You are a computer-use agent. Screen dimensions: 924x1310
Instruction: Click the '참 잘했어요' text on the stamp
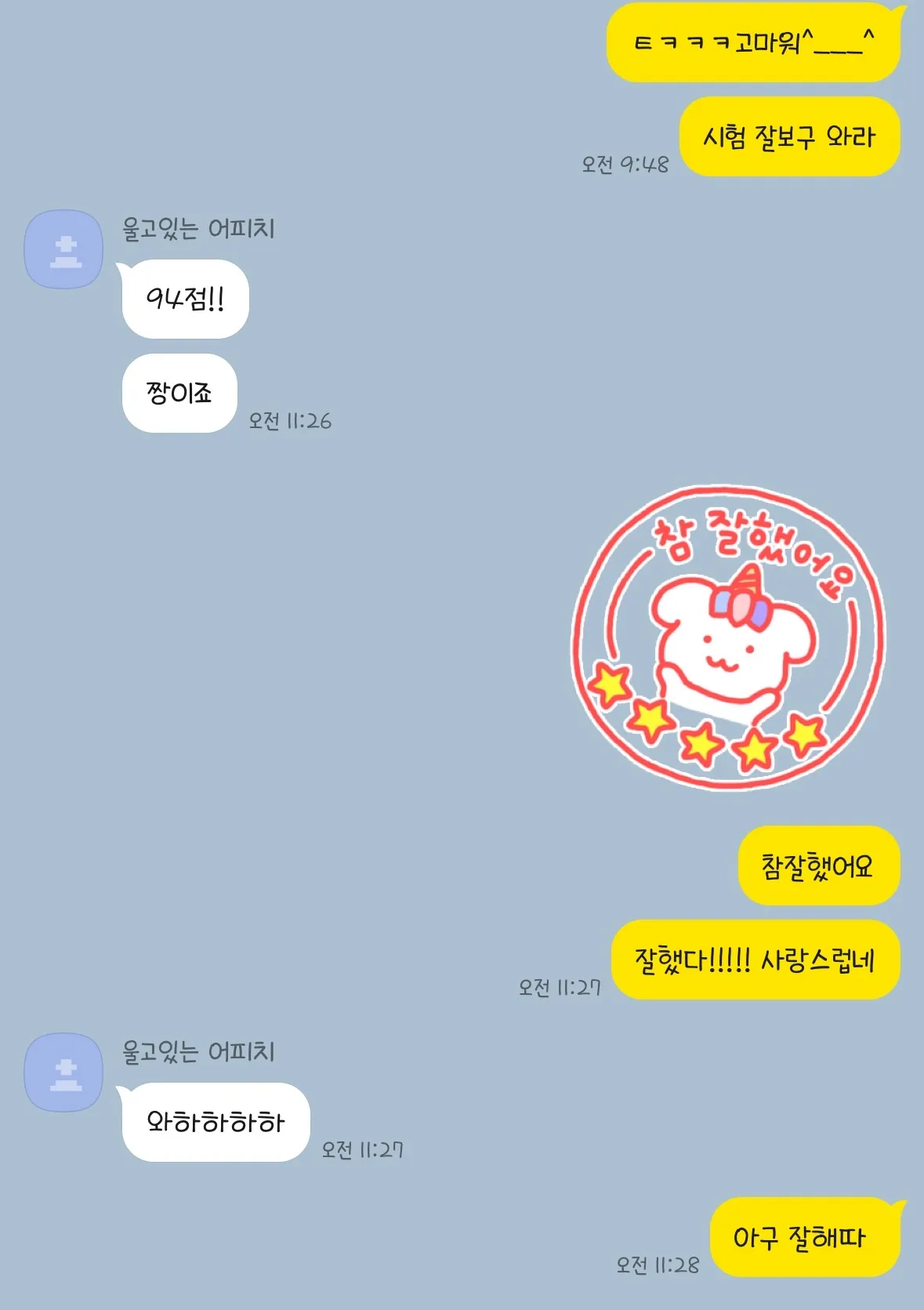click(x=745, y=541)
